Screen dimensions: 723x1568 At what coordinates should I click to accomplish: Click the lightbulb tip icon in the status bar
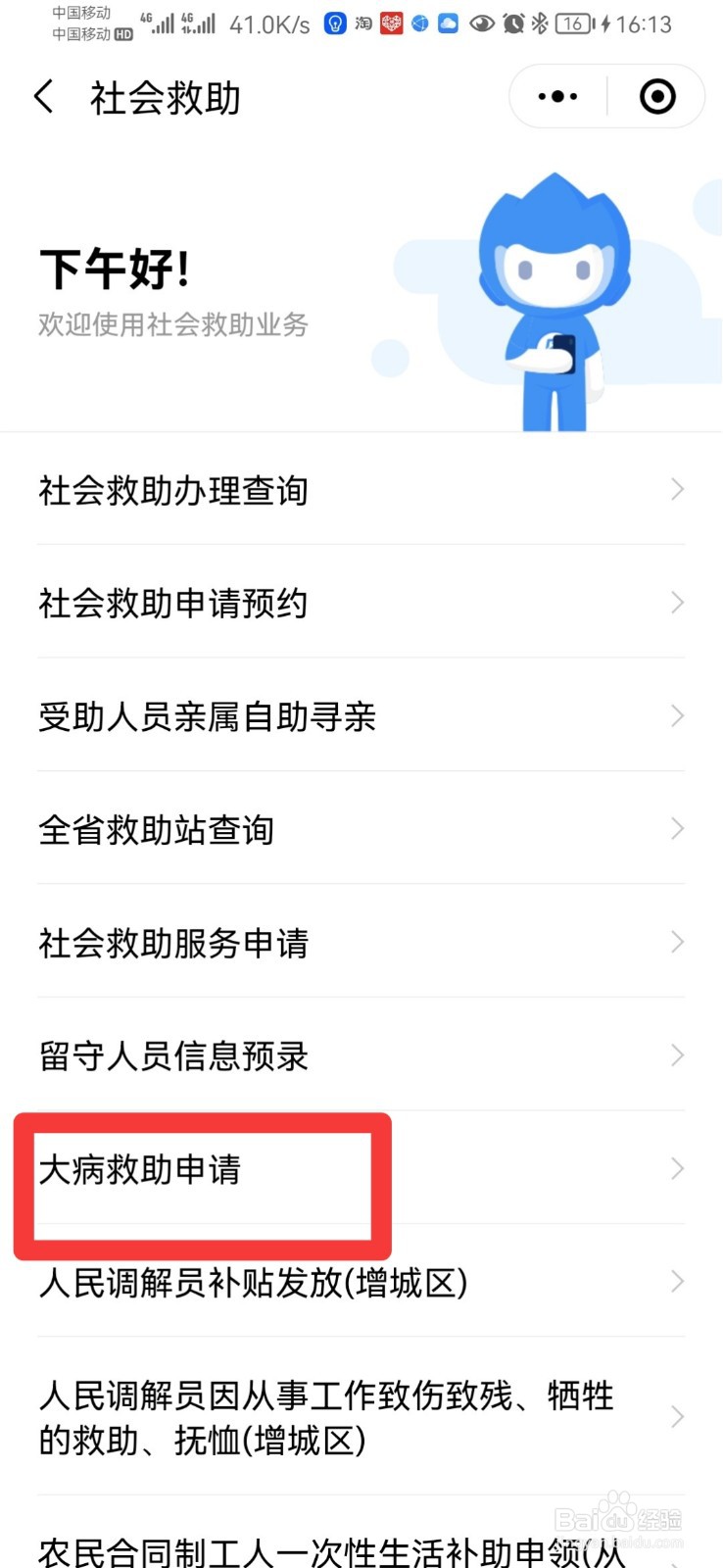point(334,23)
